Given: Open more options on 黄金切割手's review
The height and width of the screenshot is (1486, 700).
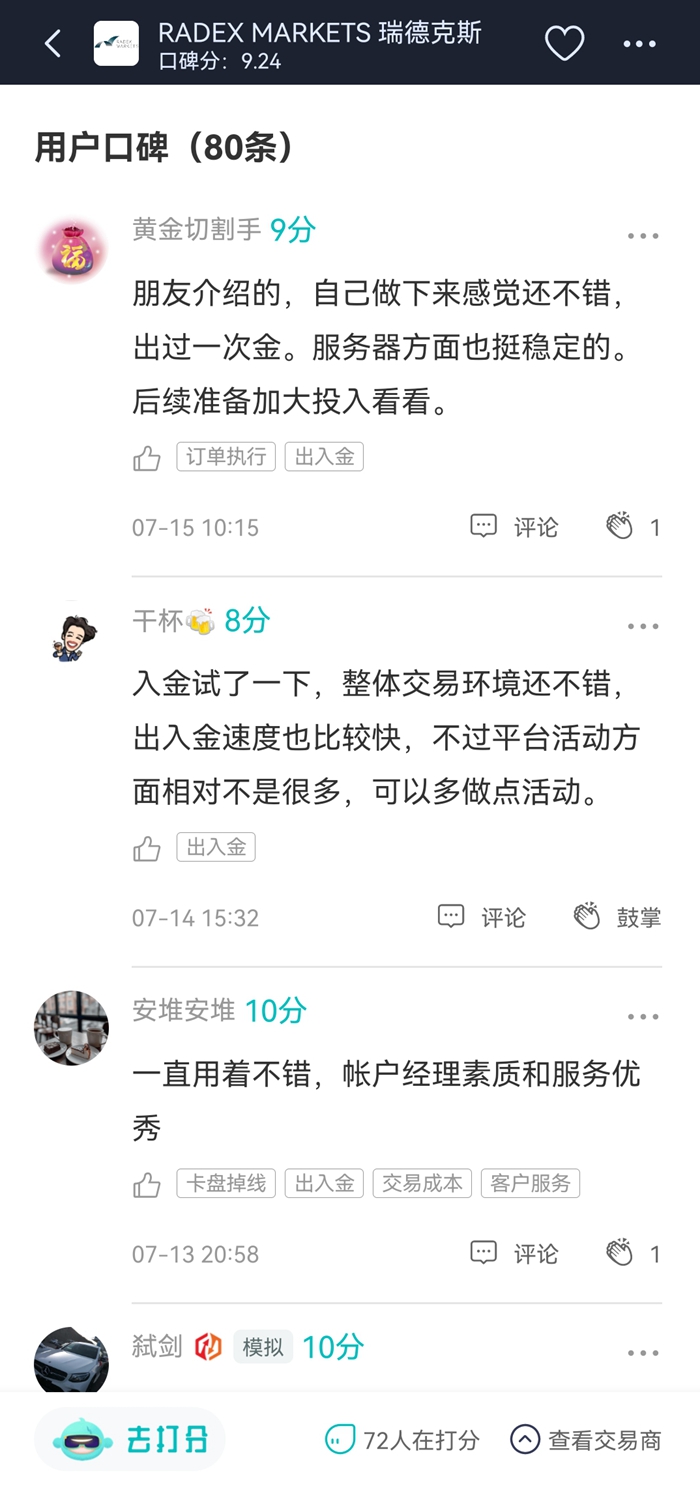Looking at the screenshot, I should [x=643, y=236].
